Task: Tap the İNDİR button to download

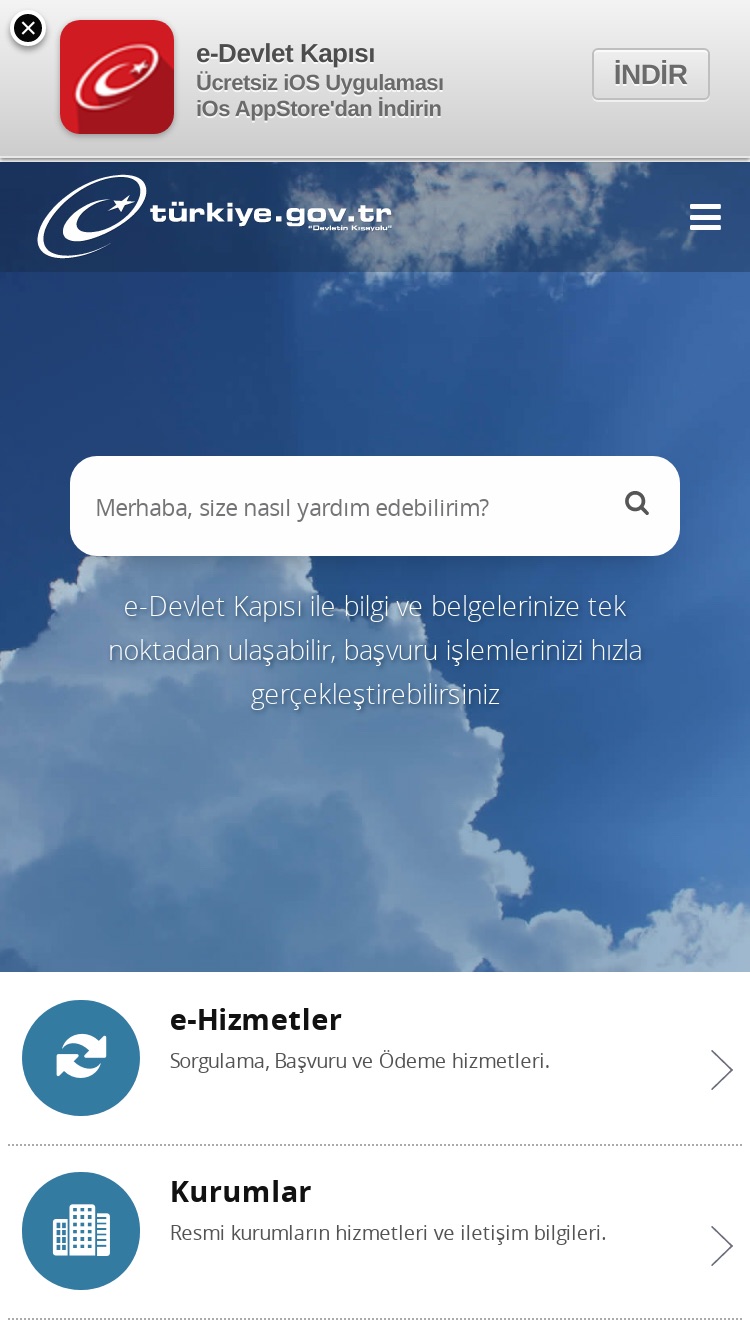Action: (651, 75)
